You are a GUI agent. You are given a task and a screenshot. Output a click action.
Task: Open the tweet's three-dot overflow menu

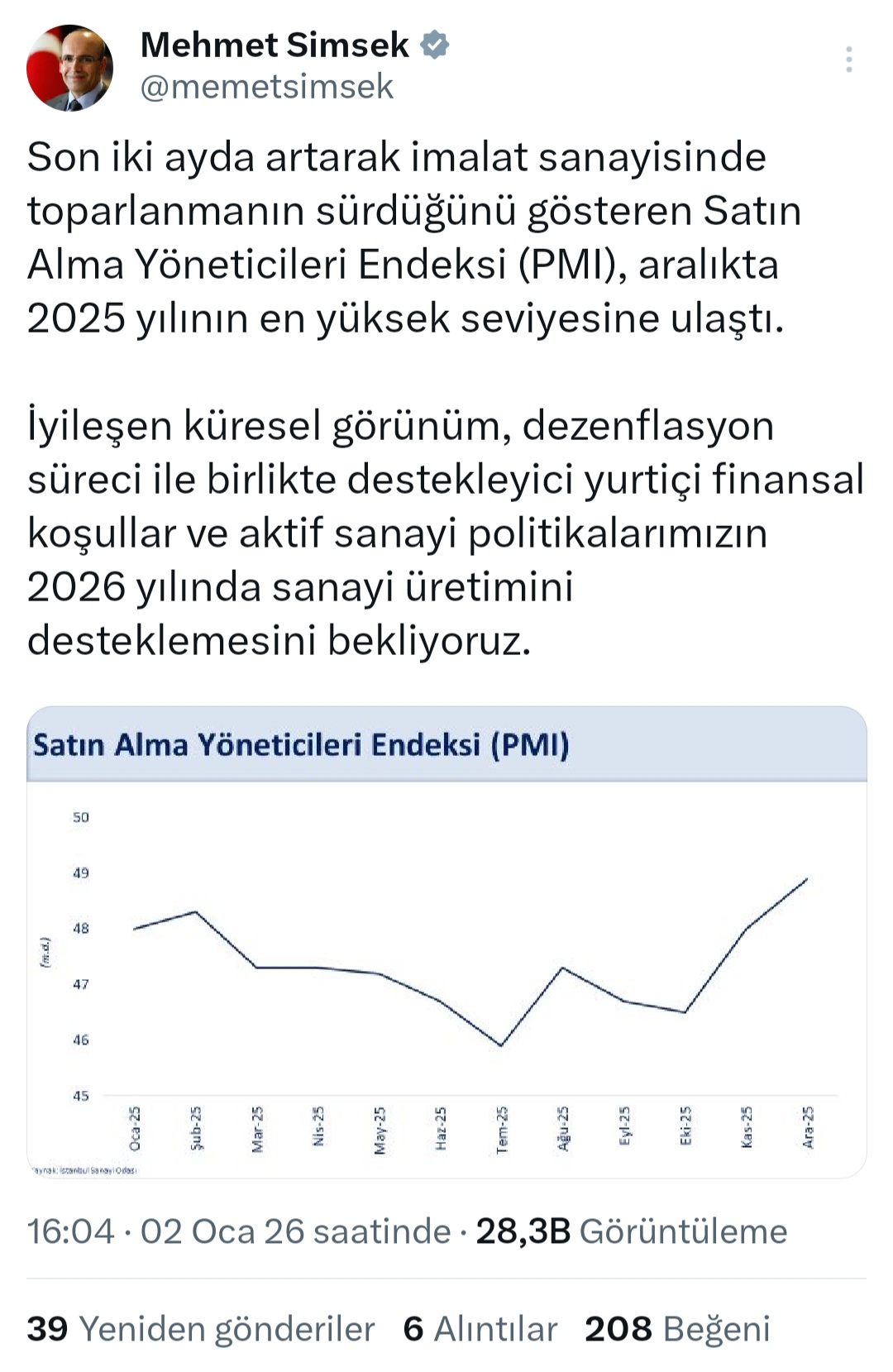(848, 60)
